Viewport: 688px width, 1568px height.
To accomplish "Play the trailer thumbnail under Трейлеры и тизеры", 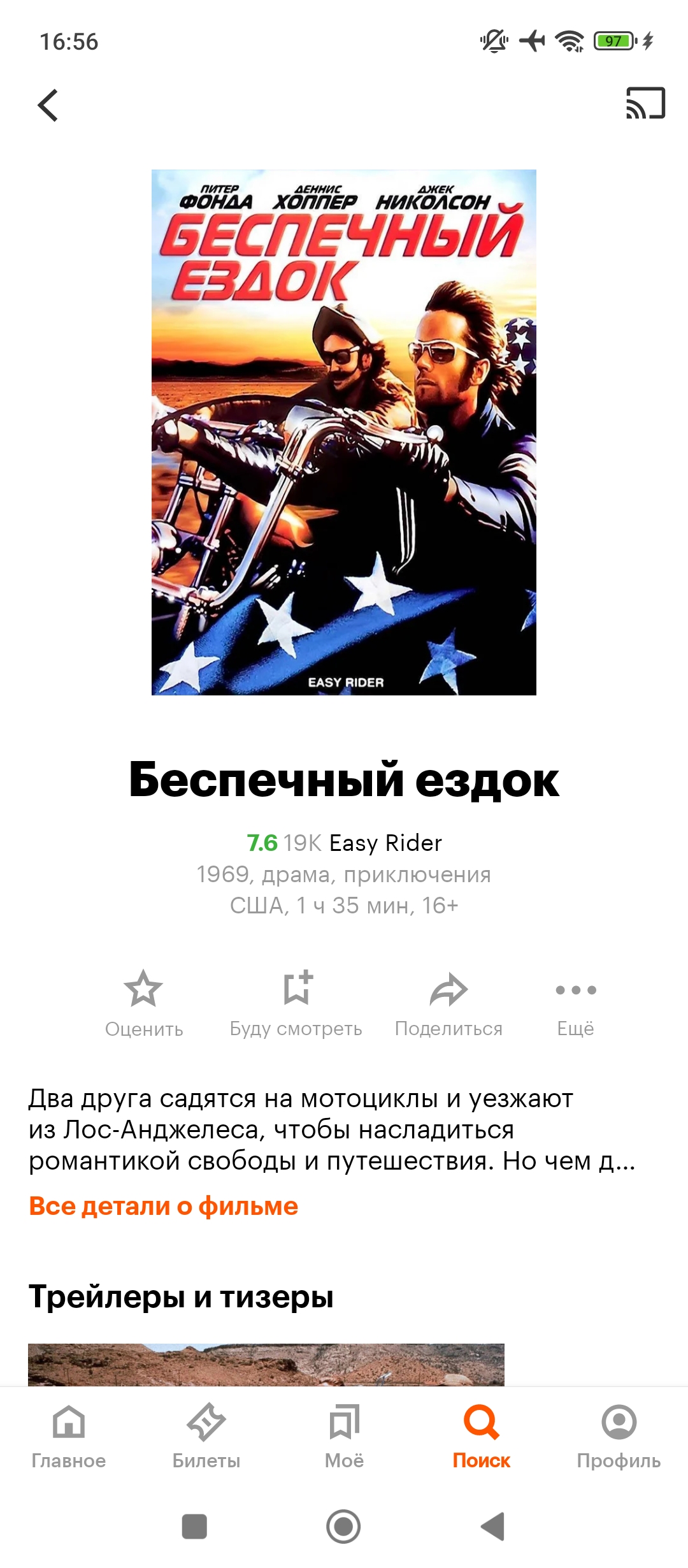I will coord(266,1364).
